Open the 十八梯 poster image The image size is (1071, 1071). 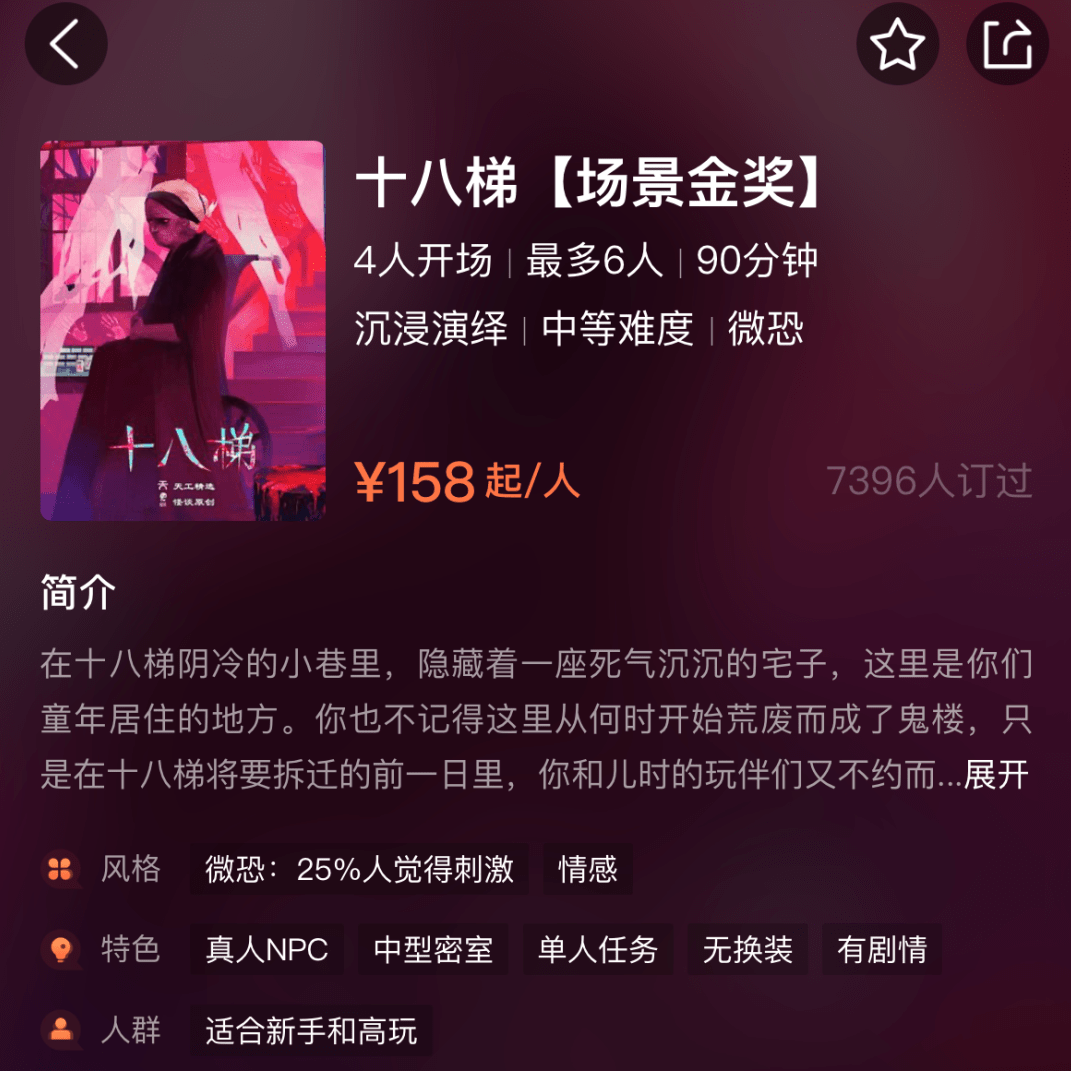tap(182, 331)
